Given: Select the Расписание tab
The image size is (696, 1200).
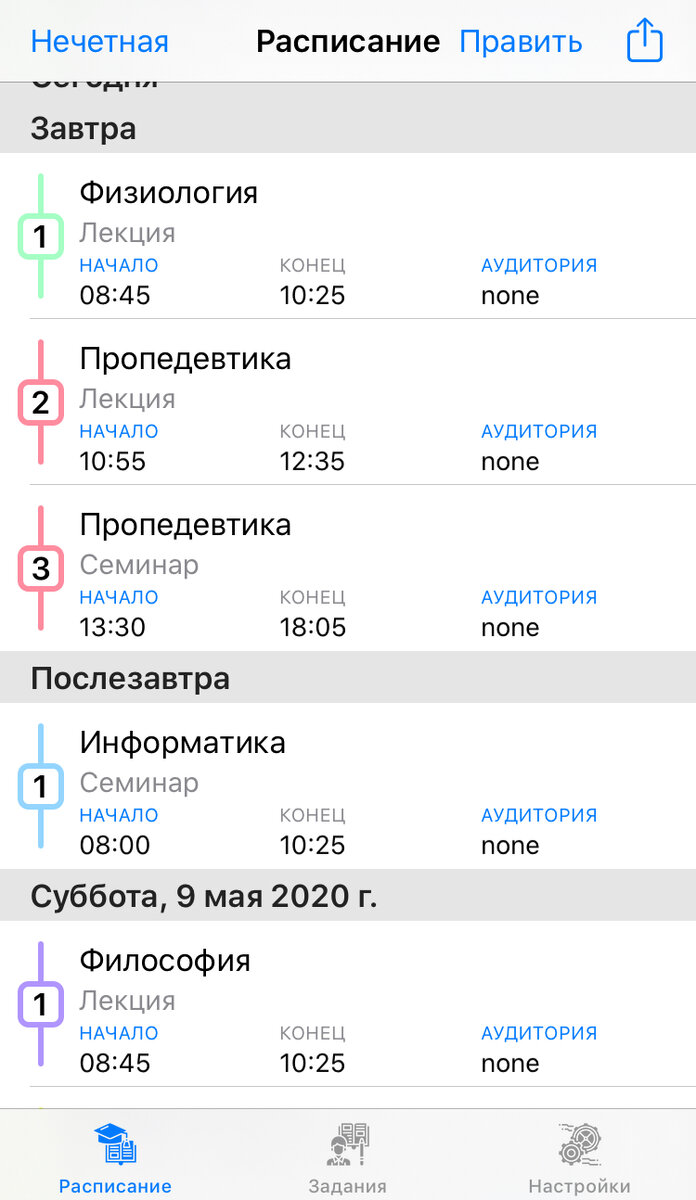Looking at the screenshot, I should [115, 1158].
